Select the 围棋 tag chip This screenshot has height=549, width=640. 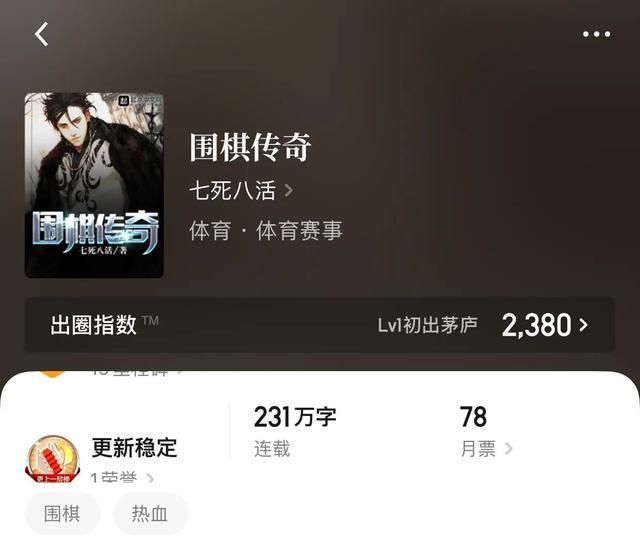point(63,514)
